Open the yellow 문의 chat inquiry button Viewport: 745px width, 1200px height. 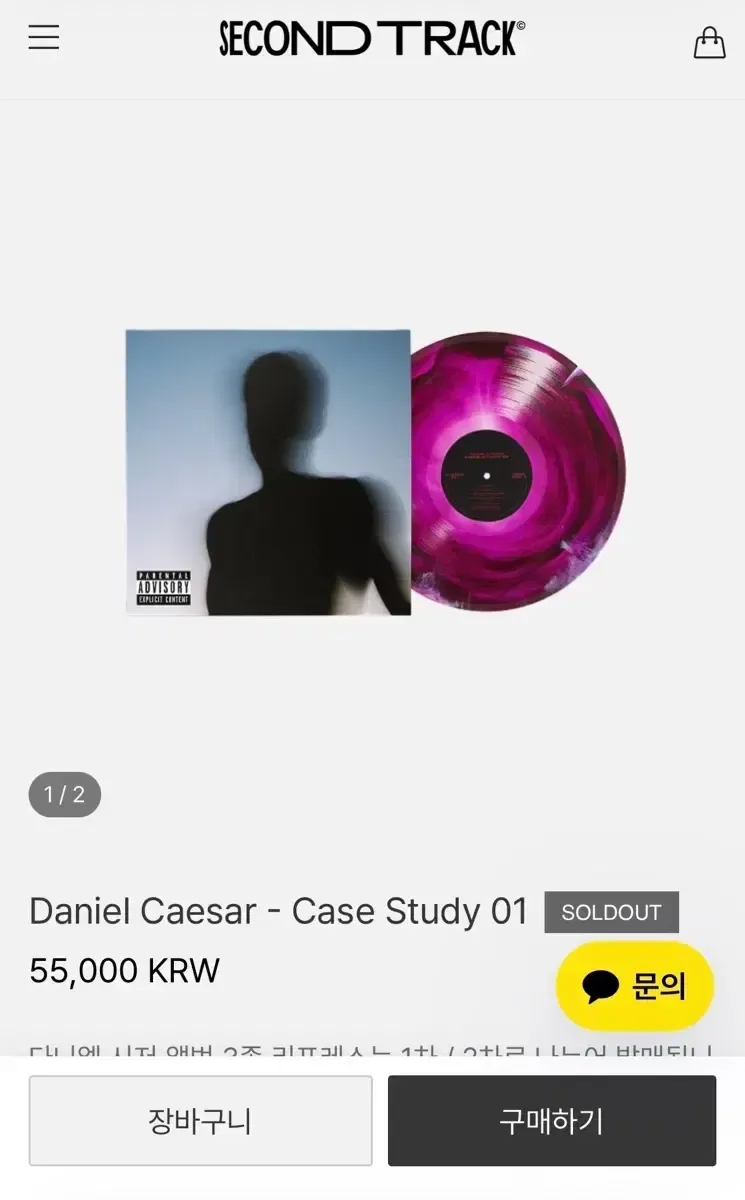(635, 986)
